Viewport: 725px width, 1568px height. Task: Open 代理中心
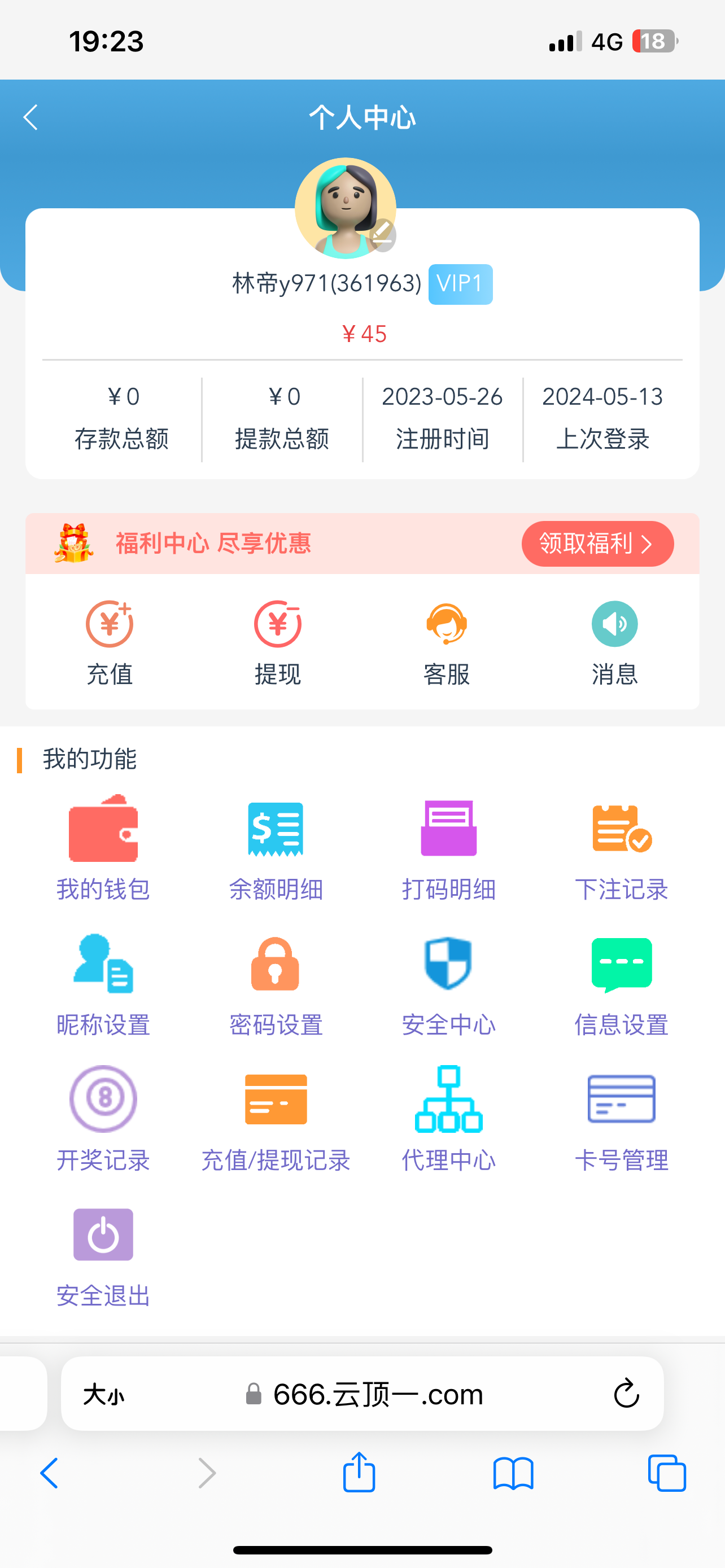[449, 1119]
